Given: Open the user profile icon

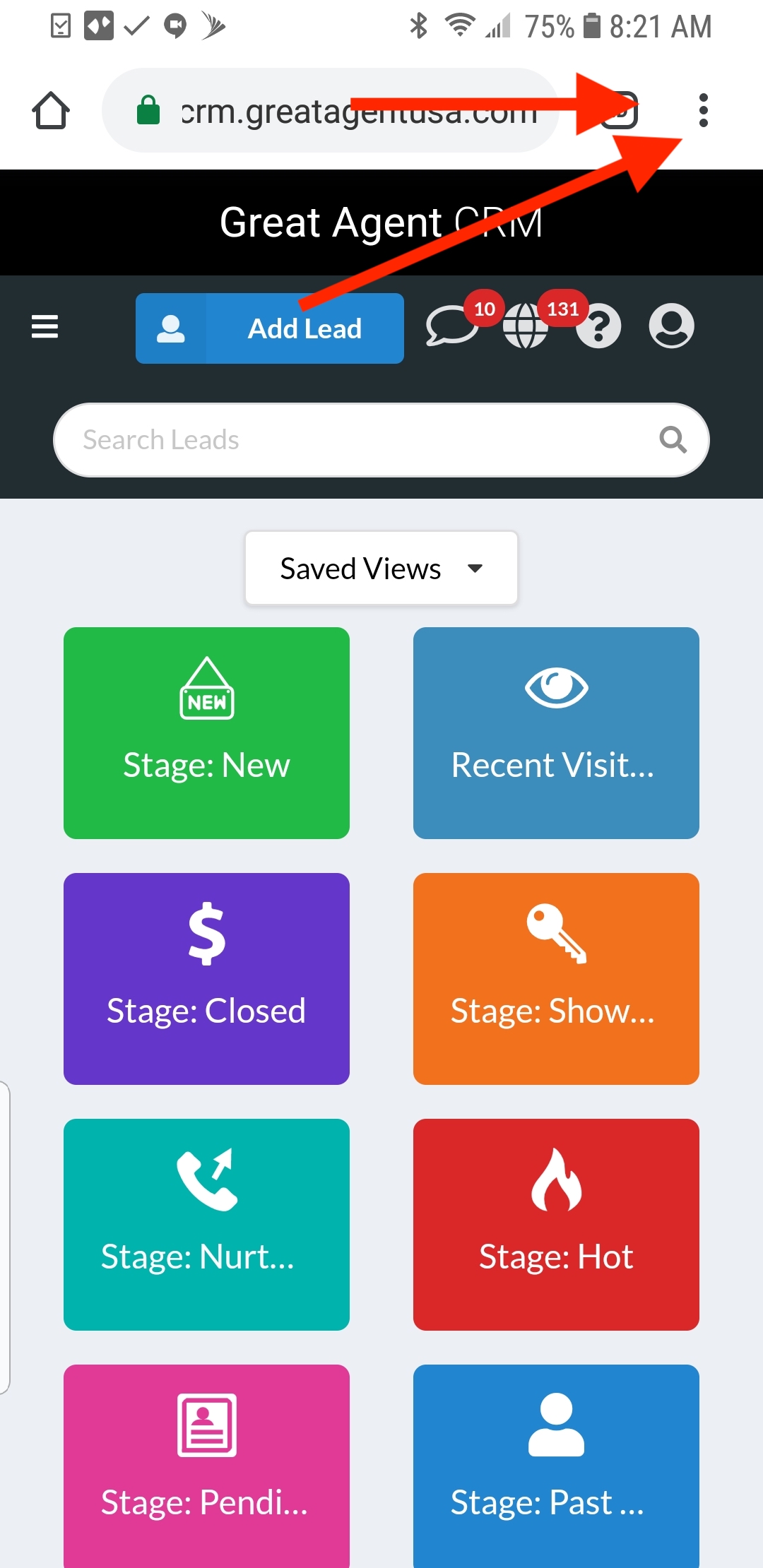Looking at the screenshot, I should 671,326.
